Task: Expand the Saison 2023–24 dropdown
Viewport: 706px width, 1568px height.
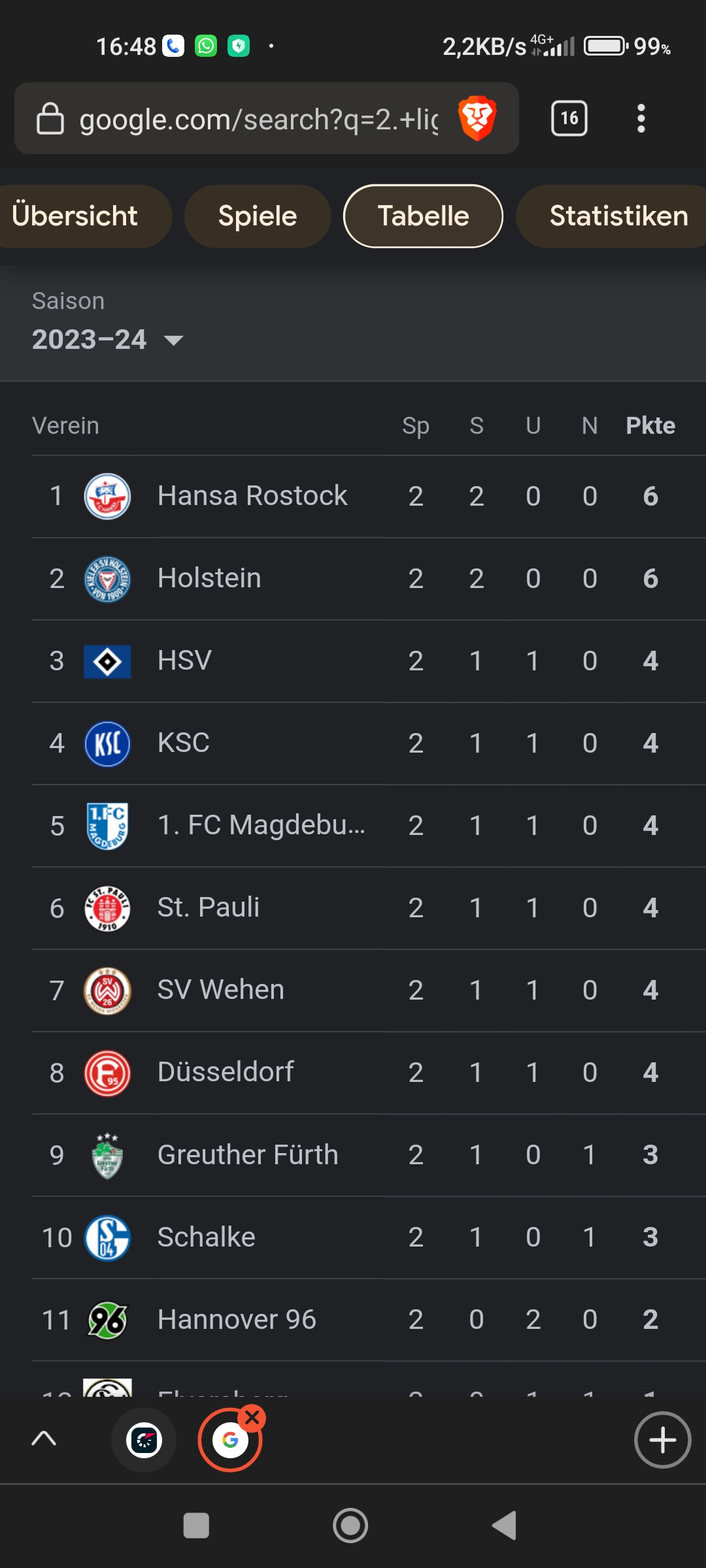Action: pyautogui.click(x=108, y=340)
